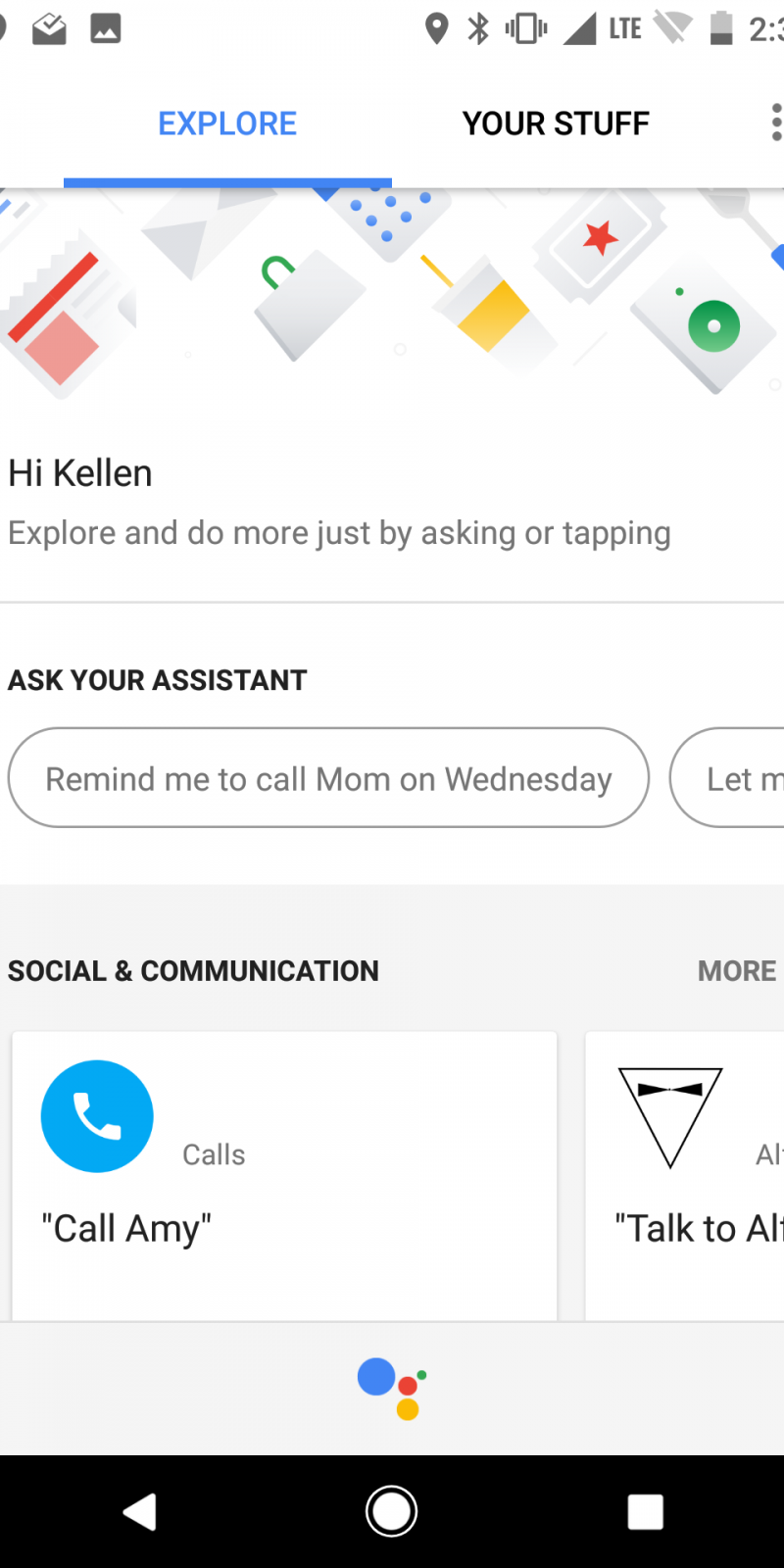View more Social & Communication options

736,970
